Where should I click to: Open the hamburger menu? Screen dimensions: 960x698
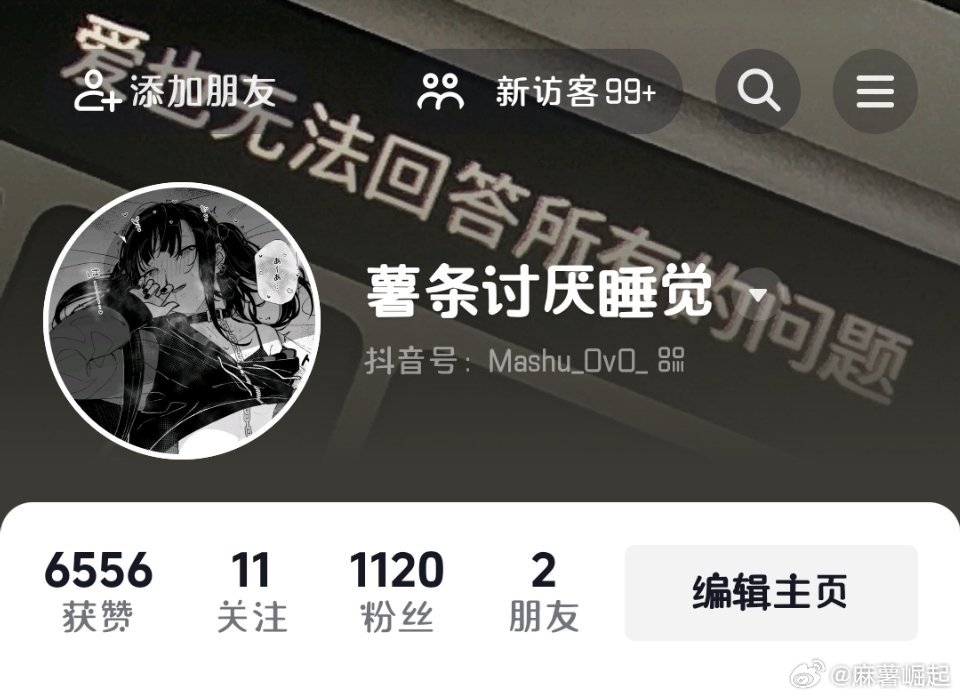(874, 92)
